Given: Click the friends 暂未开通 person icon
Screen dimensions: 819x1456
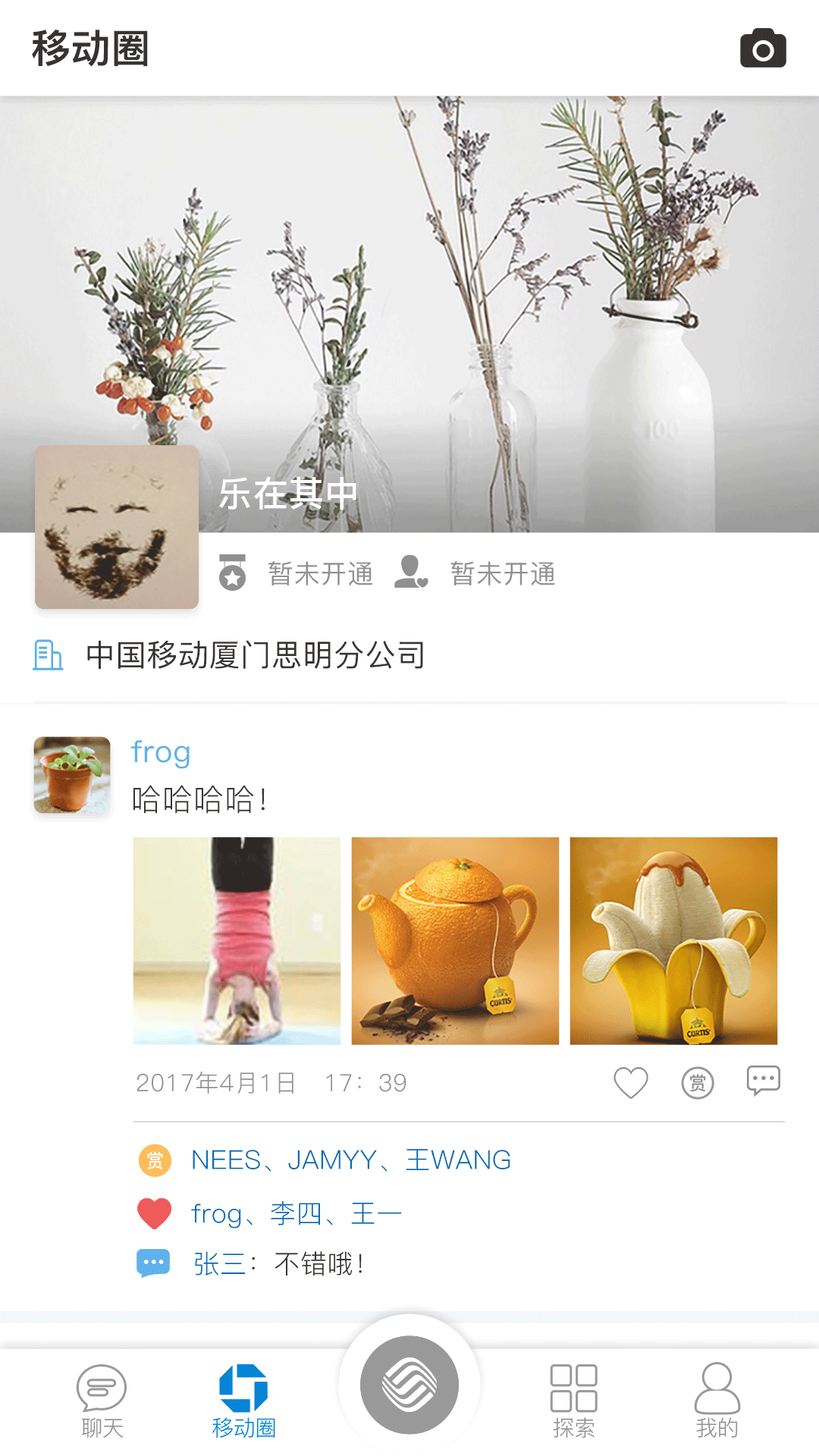Looking at the screenshot, I should [411, 574].
